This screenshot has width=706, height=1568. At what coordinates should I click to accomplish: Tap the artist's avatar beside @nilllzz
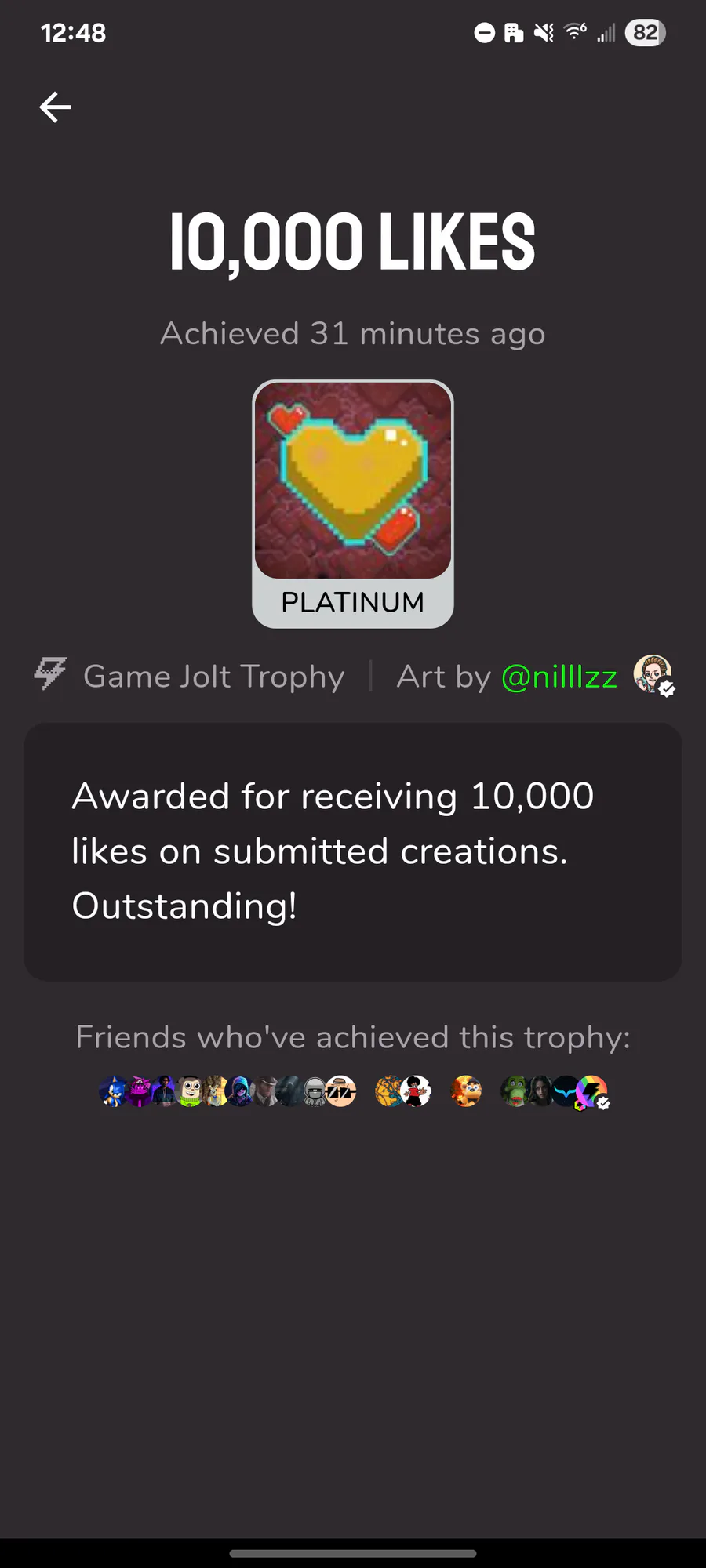point(653,675)
